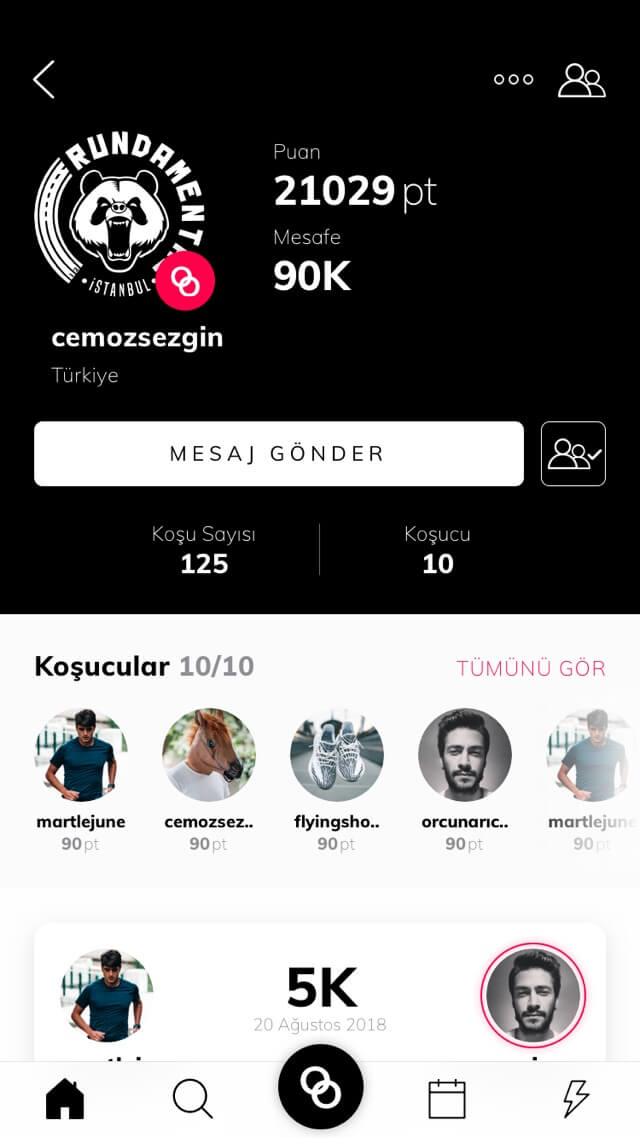Open runner cemozsez.. horse mask profile
640x1138 pixels.
(x=209, y=755)
